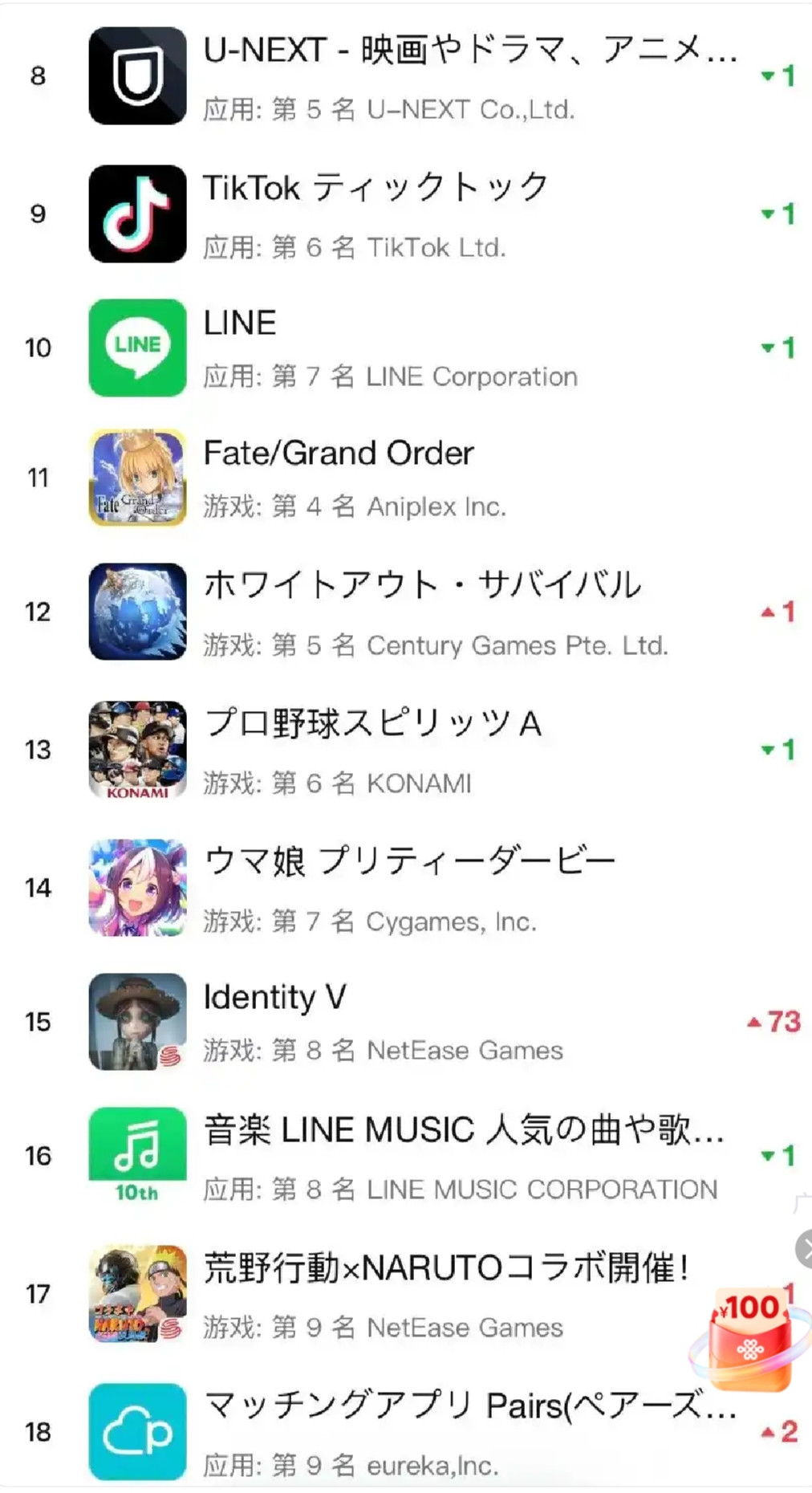Screen dimensions: 812x1493
Task: Select the LINE app ranked 10
Action: [x=406, y=348]
